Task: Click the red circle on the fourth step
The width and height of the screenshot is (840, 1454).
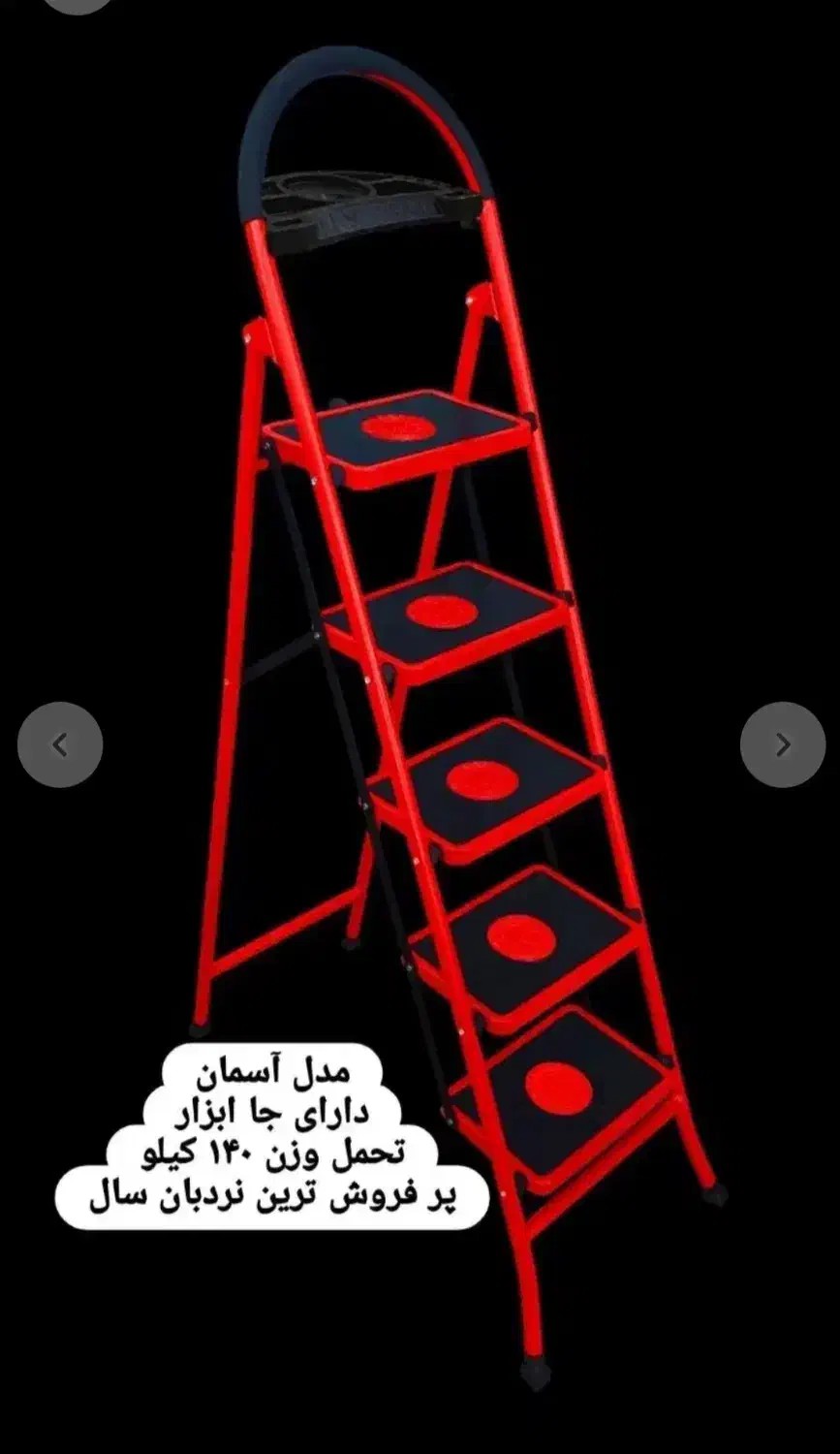Action: pos(523,935)
